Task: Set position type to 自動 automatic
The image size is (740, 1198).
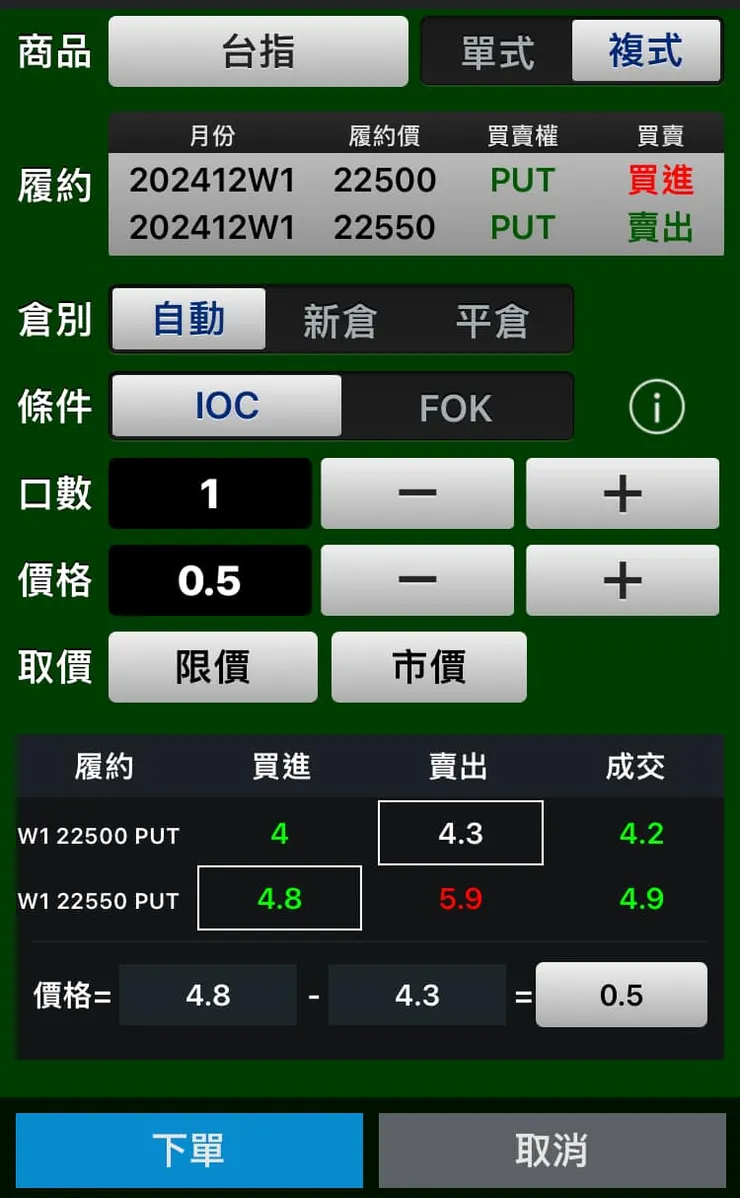Action: tap(188, 319)
